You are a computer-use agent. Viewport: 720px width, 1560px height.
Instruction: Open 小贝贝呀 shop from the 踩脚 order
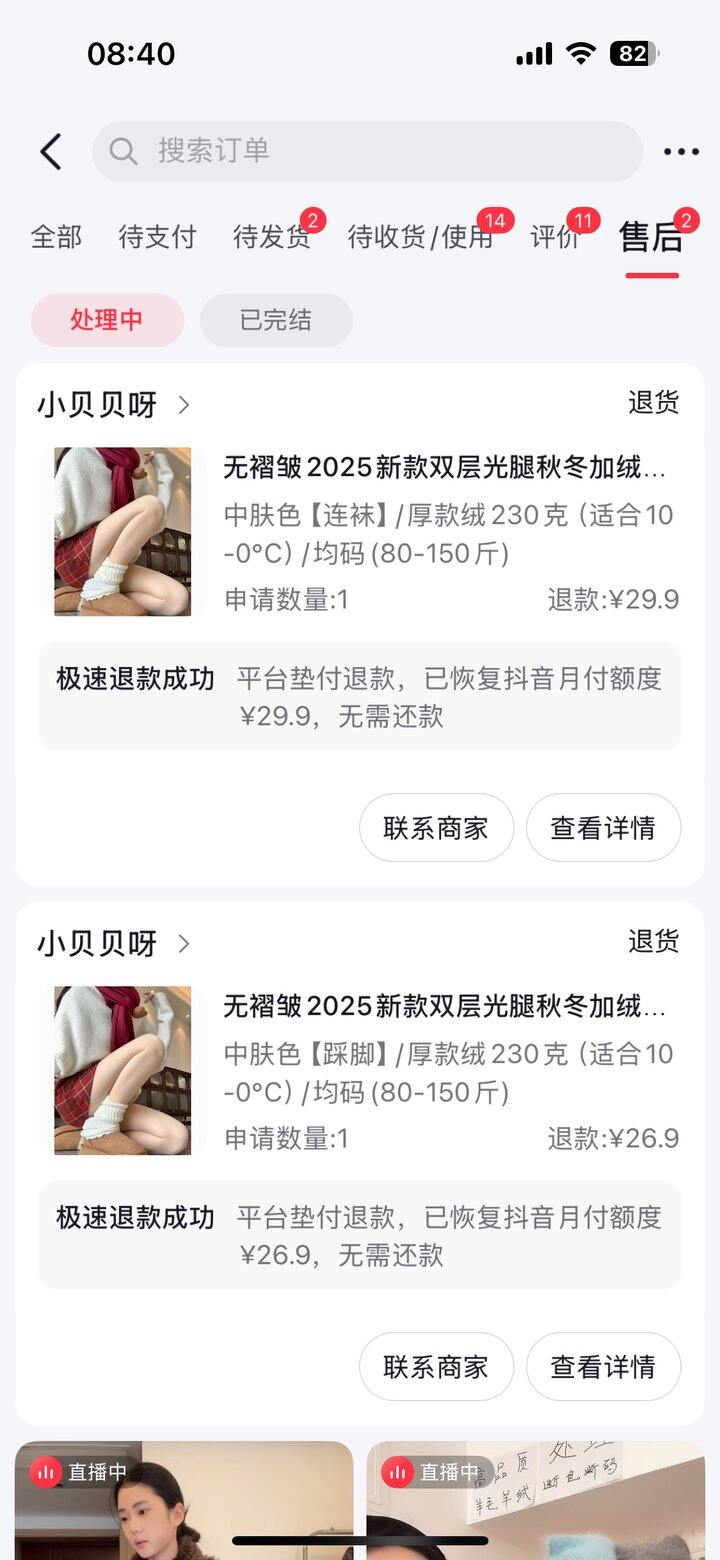pyautogui.click(x=112, y=944)
